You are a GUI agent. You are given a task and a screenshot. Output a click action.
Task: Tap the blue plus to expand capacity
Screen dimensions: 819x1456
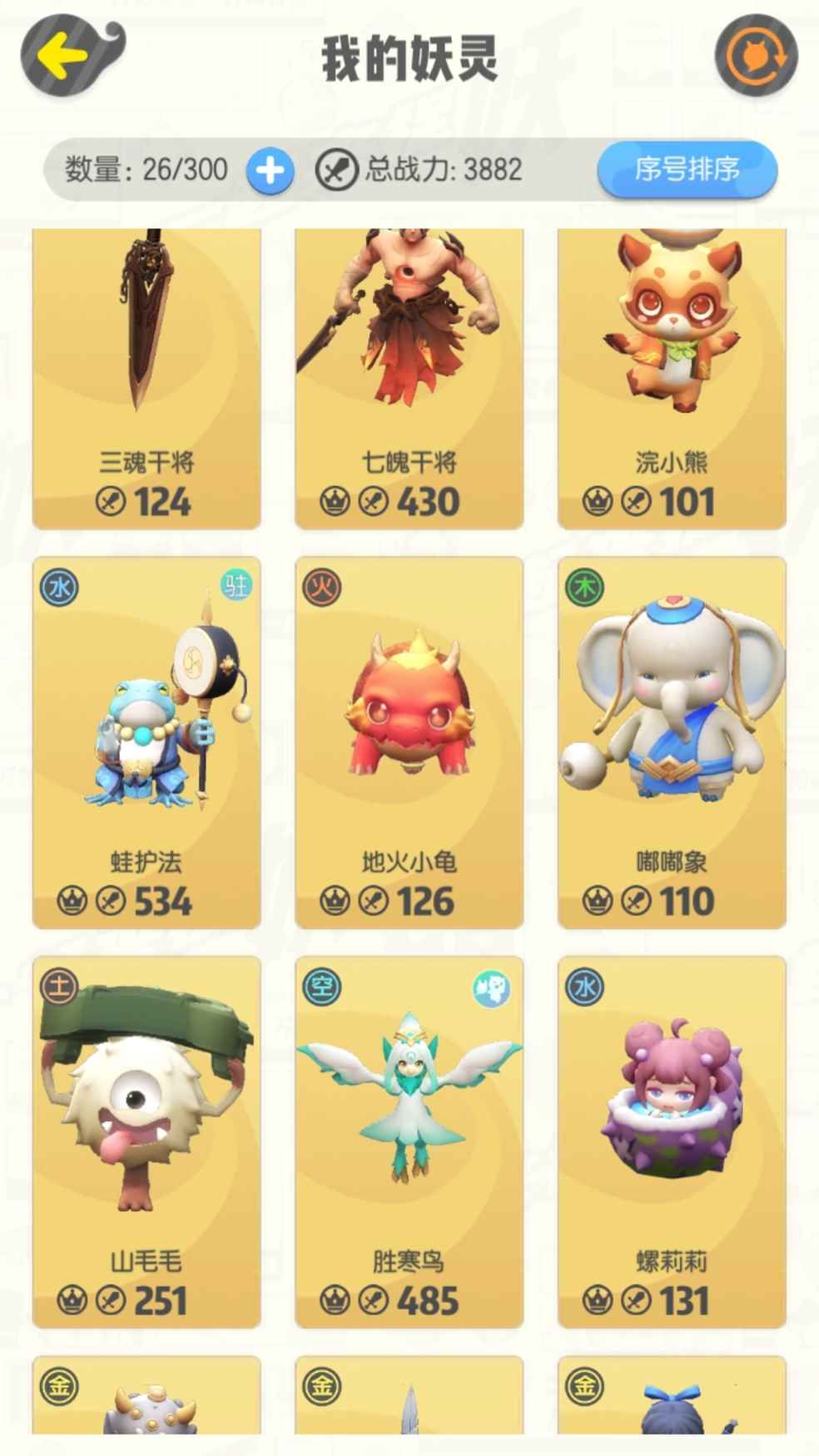coord(270,171)
